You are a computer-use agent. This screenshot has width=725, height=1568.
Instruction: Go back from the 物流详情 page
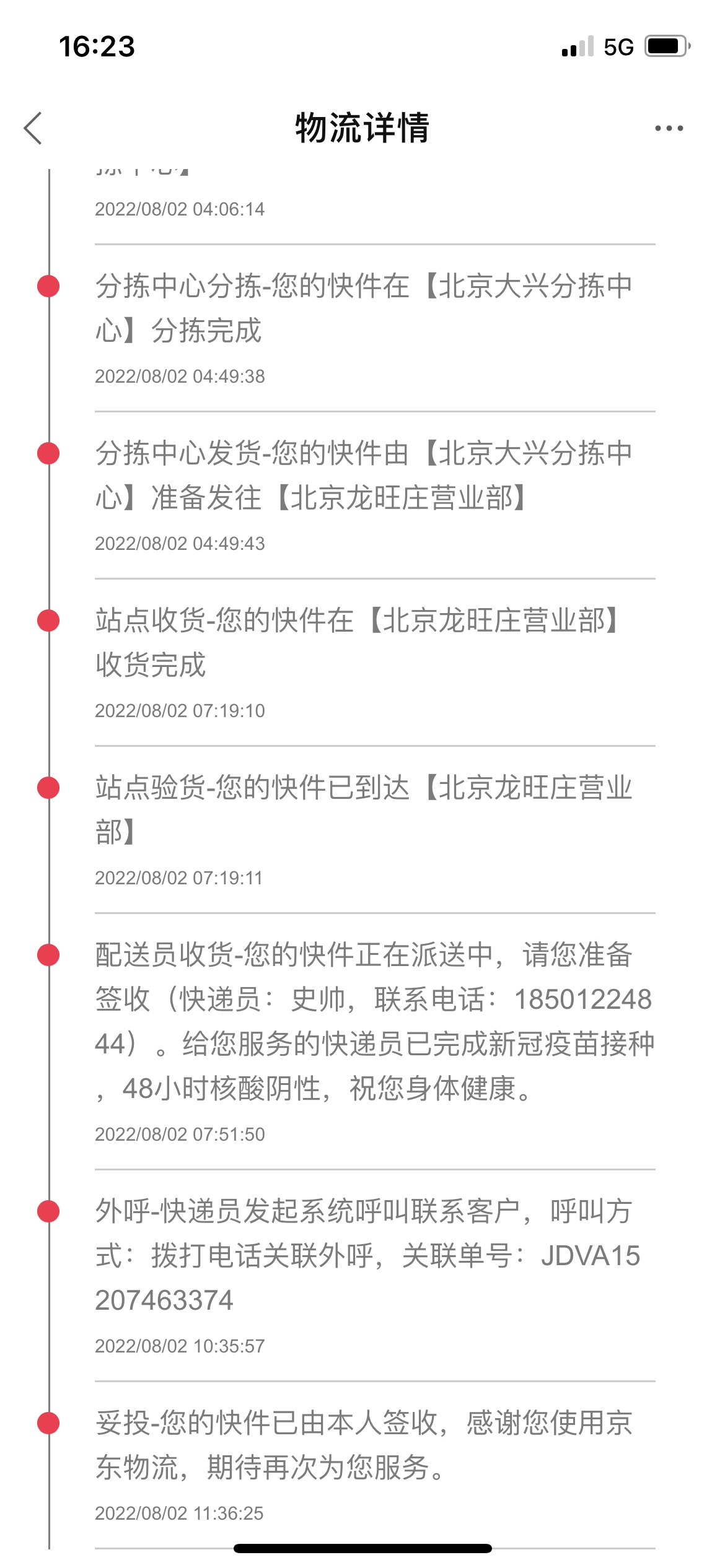tap(33, 128)
